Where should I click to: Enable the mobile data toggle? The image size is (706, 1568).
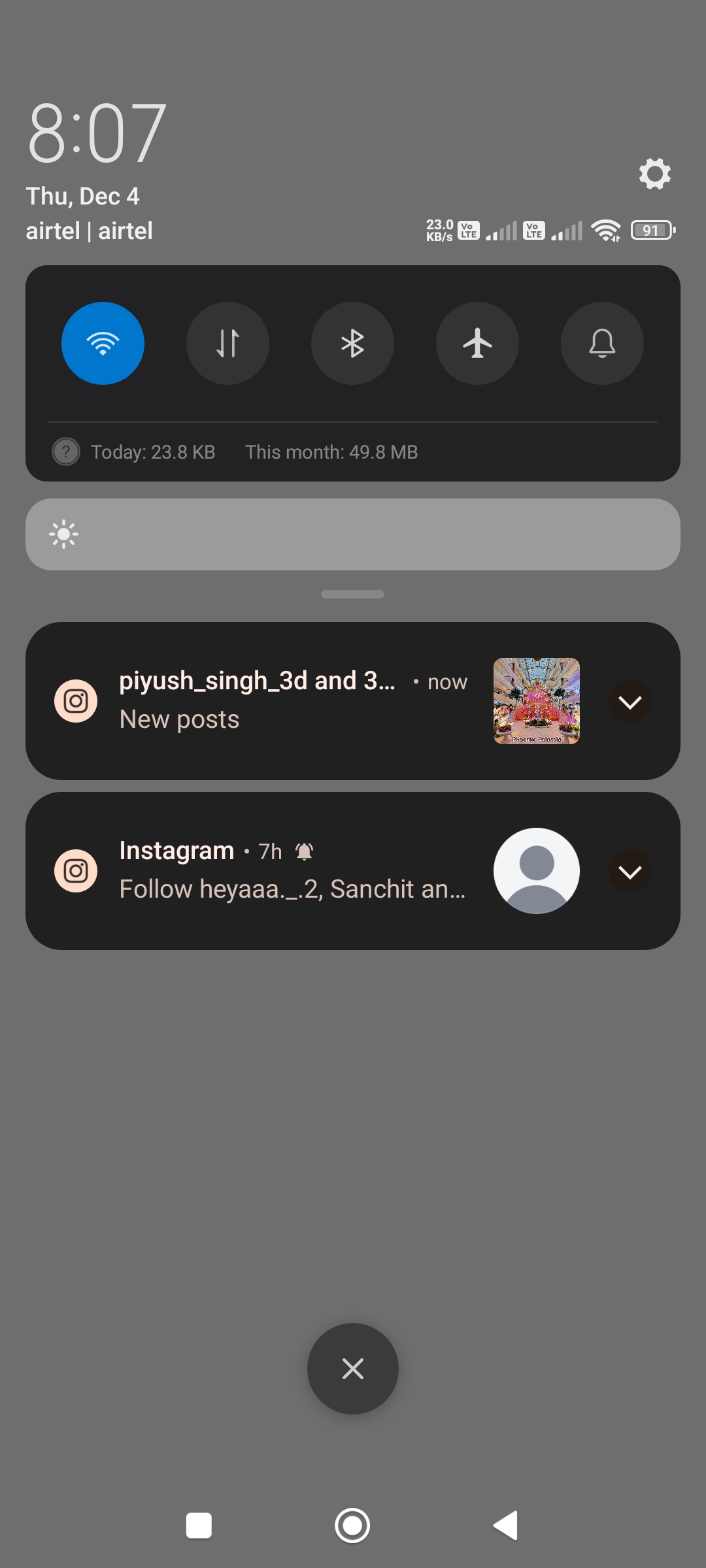[x=227, y=343]
